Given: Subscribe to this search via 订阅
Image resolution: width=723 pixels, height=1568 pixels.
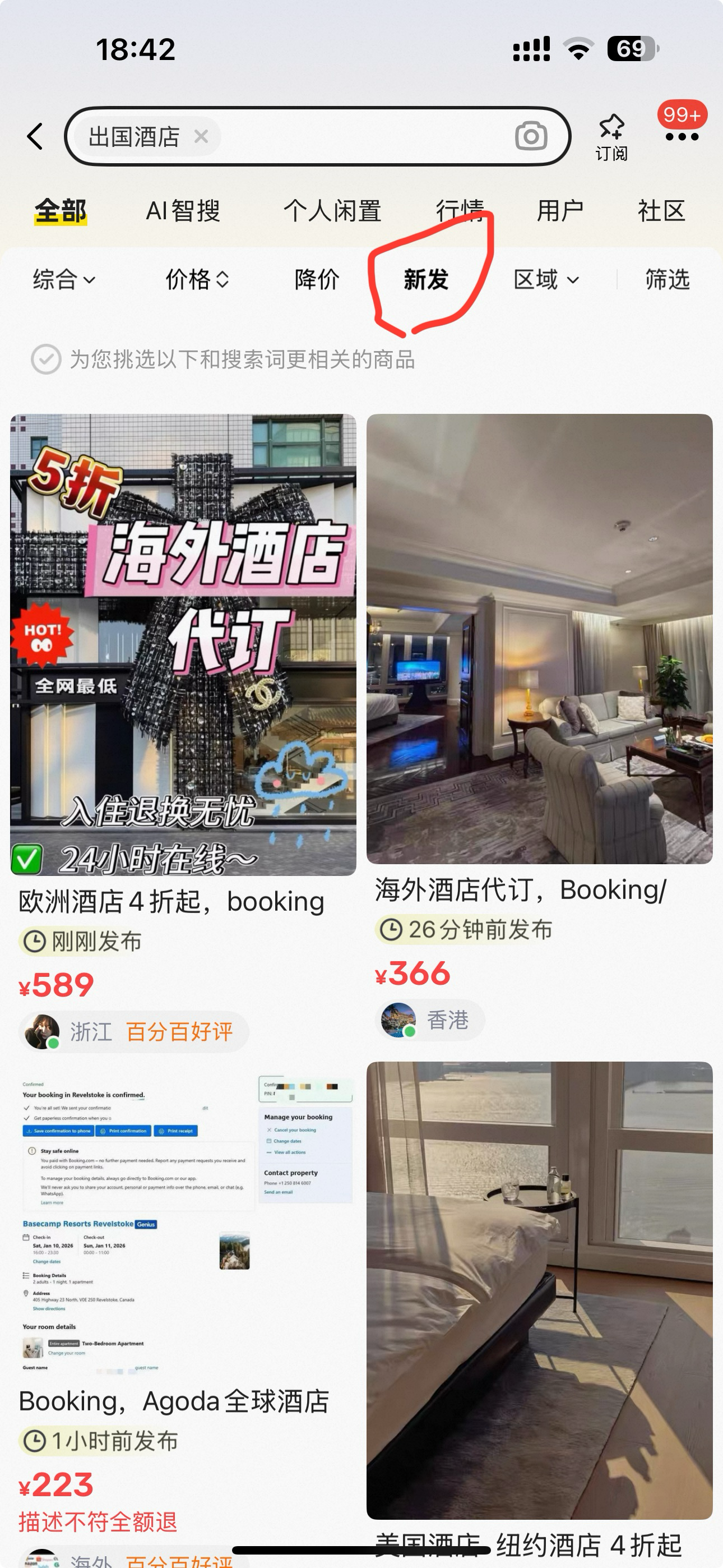Looking at the screenshot, I should pos(611,137).
